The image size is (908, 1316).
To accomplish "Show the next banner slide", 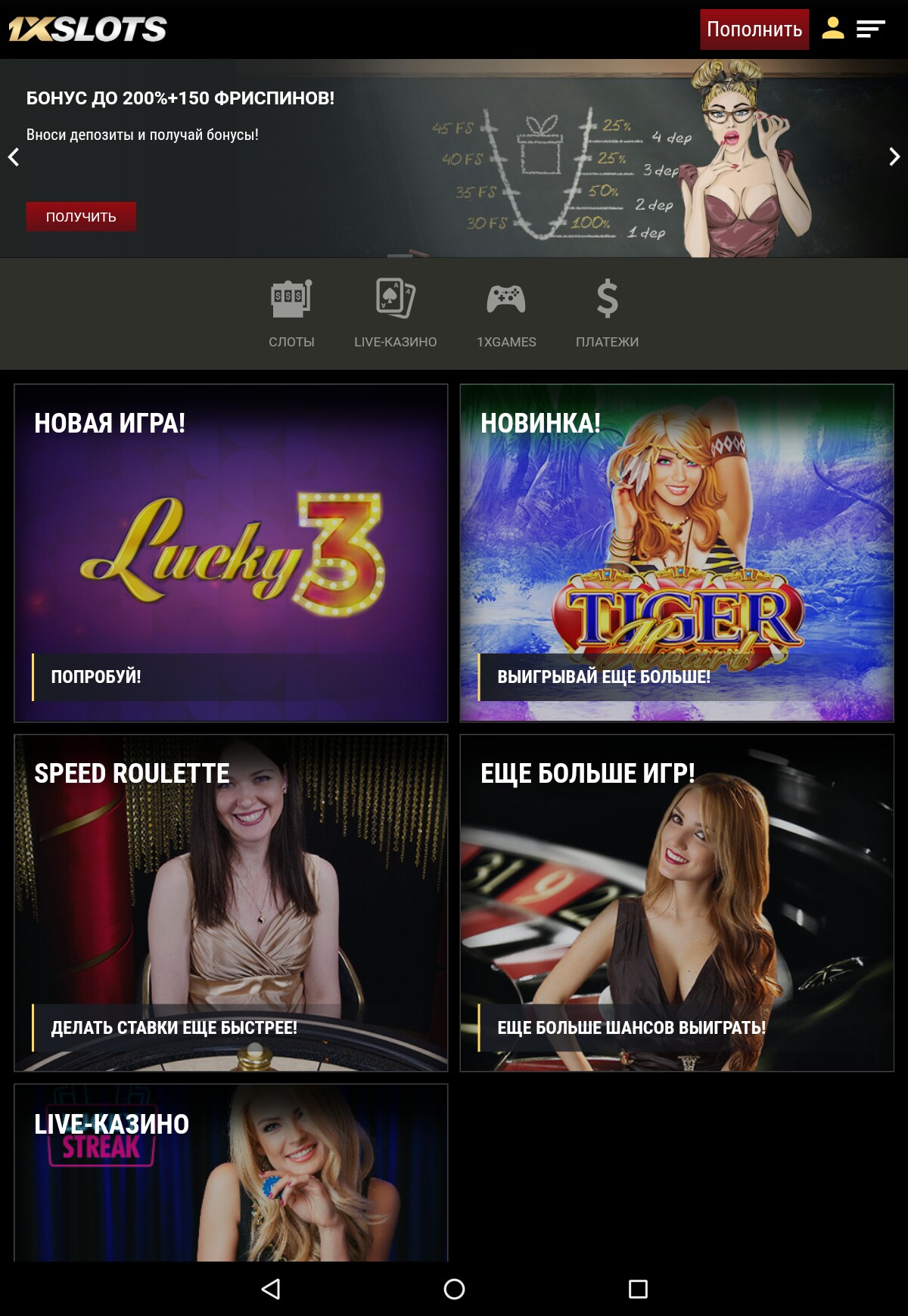I will (x=894, y=157).
